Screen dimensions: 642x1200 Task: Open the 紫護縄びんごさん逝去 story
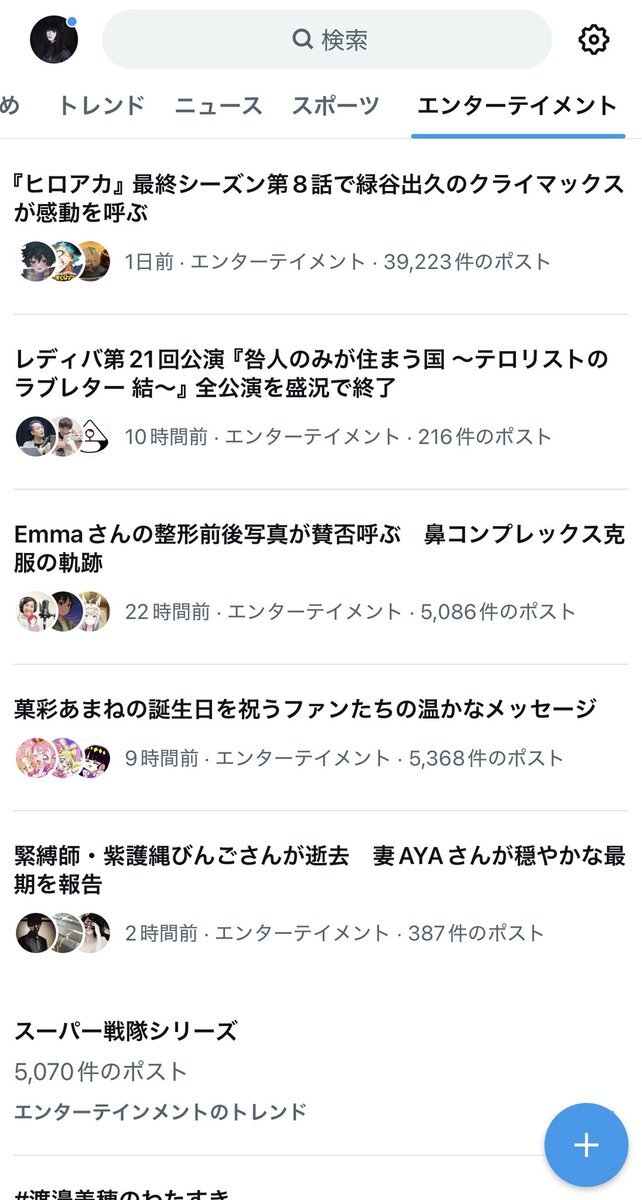[319, 869]
